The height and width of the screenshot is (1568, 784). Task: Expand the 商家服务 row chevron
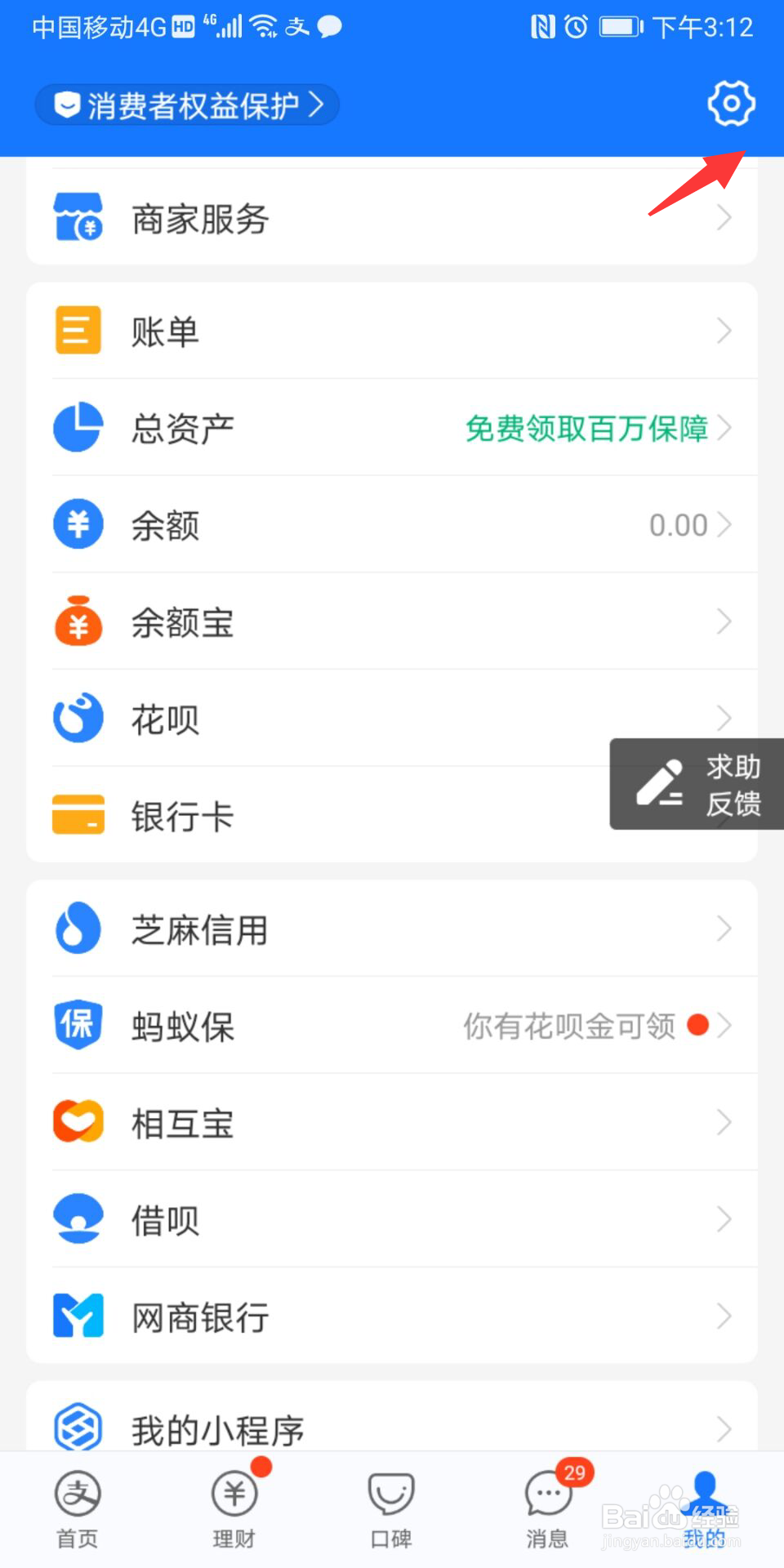[724, 218]
